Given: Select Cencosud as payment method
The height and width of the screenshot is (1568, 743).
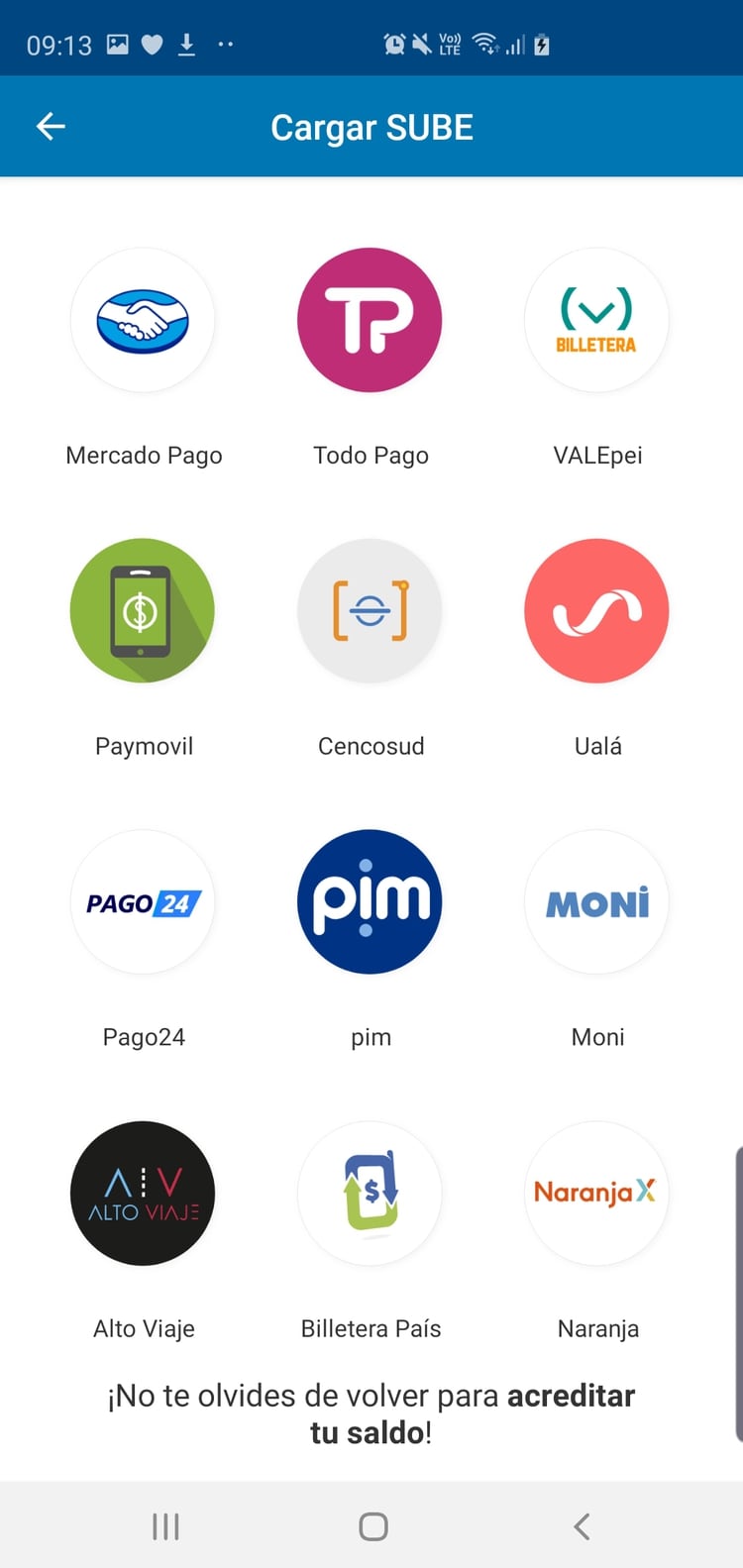Looking at the screenshot, I should click(x=371, y=610).
